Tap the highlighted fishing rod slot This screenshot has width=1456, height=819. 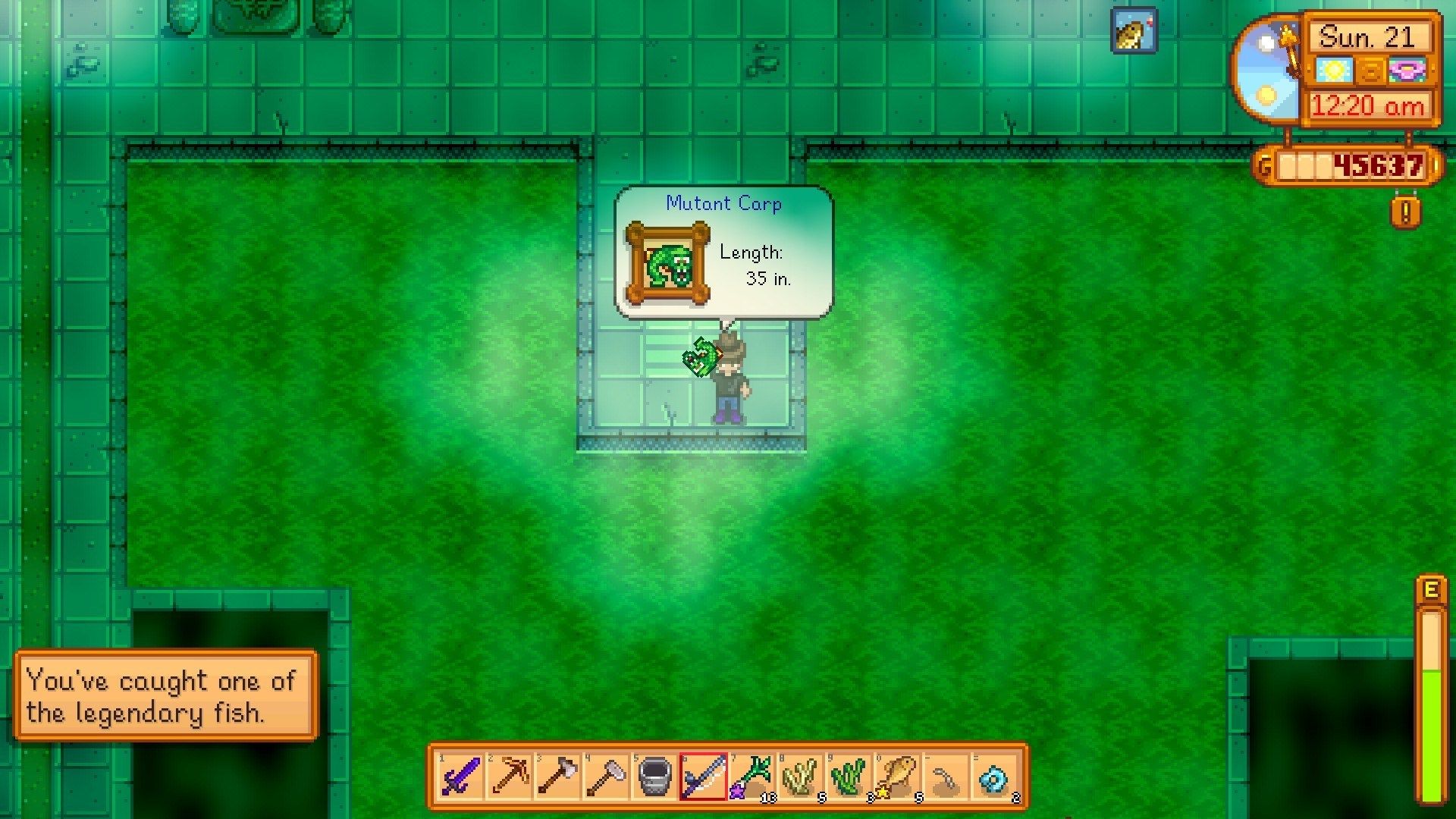tap(703, 777)
